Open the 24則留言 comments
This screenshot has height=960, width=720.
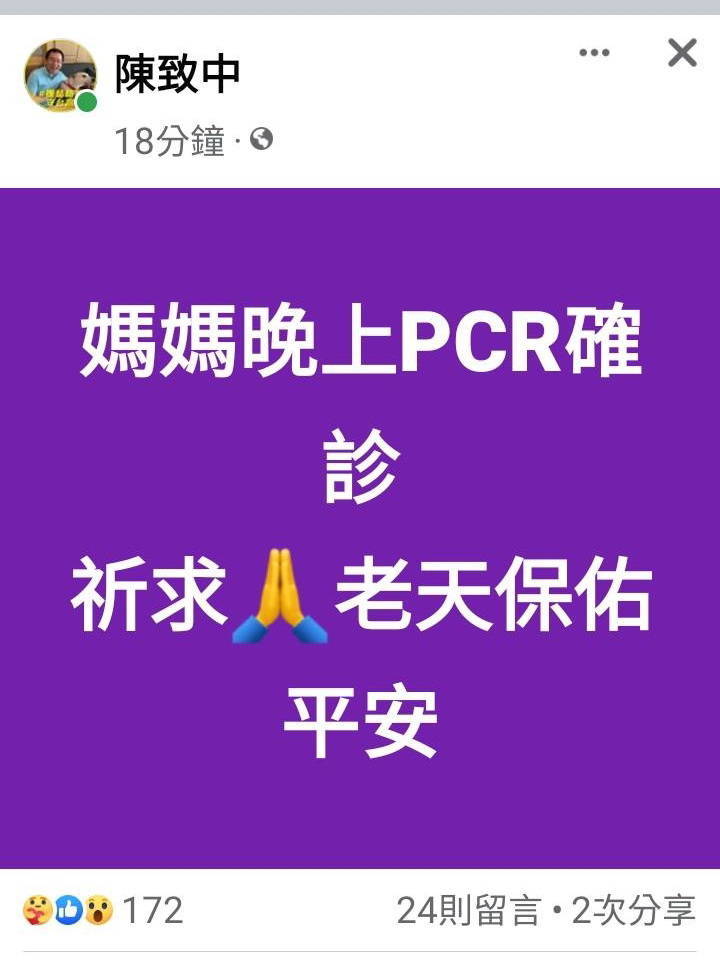(x=468, y=910)
